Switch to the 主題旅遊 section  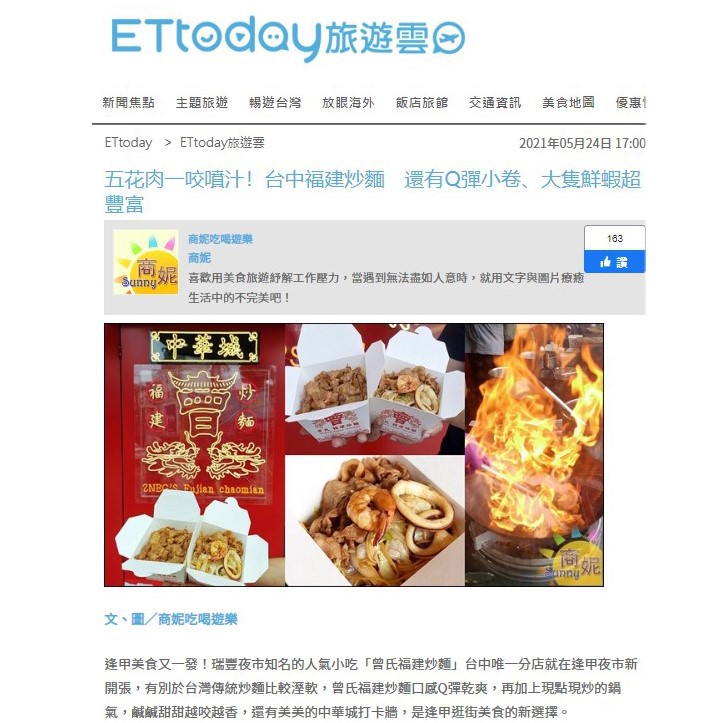click(x=202, y=103)
